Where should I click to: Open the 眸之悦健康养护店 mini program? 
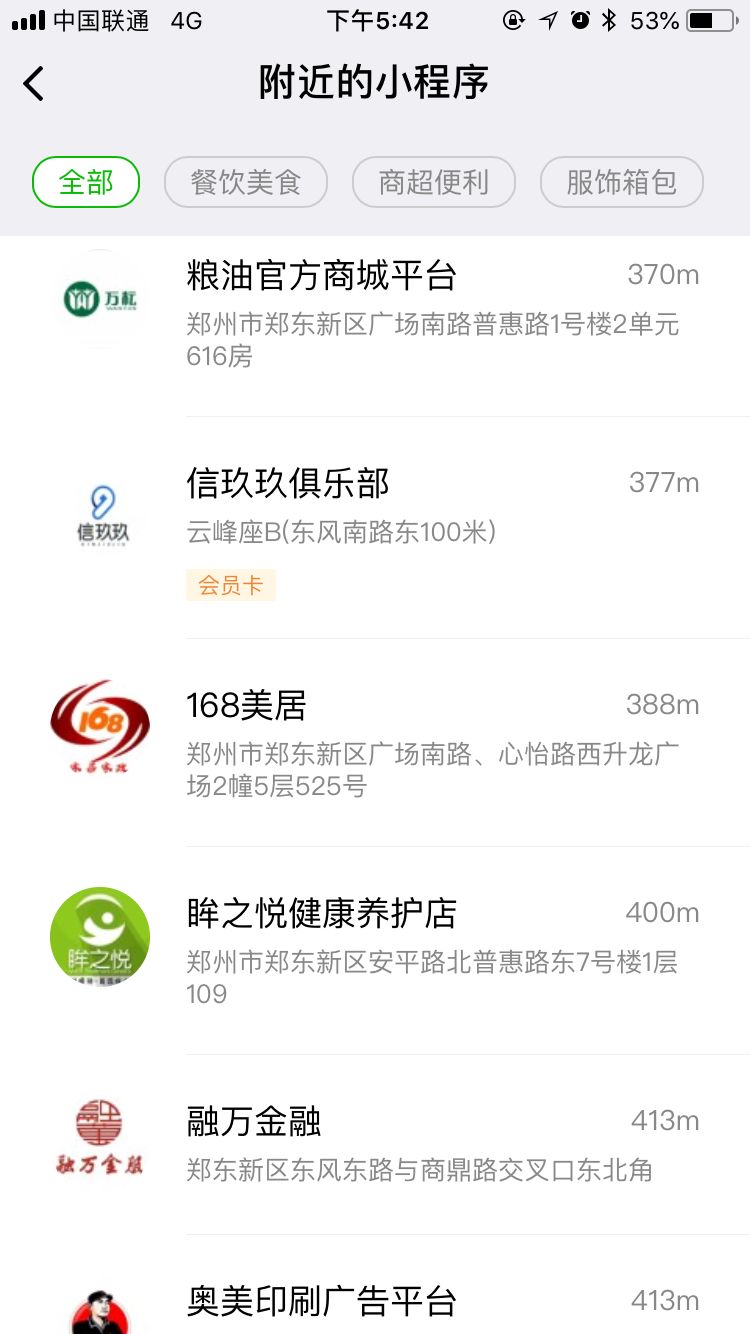click(x=375, y=951)
